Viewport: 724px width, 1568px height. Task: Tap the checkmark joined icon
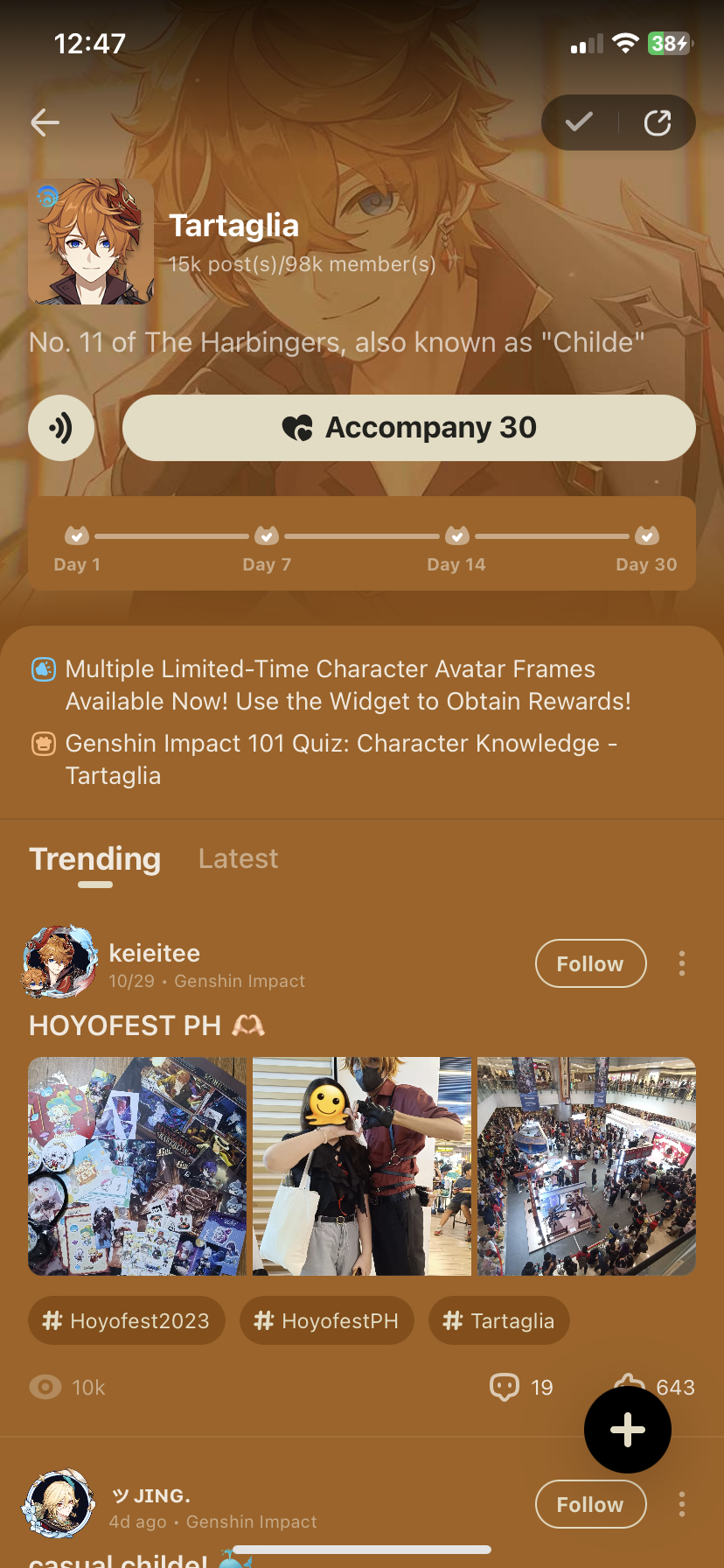(579, 122)
